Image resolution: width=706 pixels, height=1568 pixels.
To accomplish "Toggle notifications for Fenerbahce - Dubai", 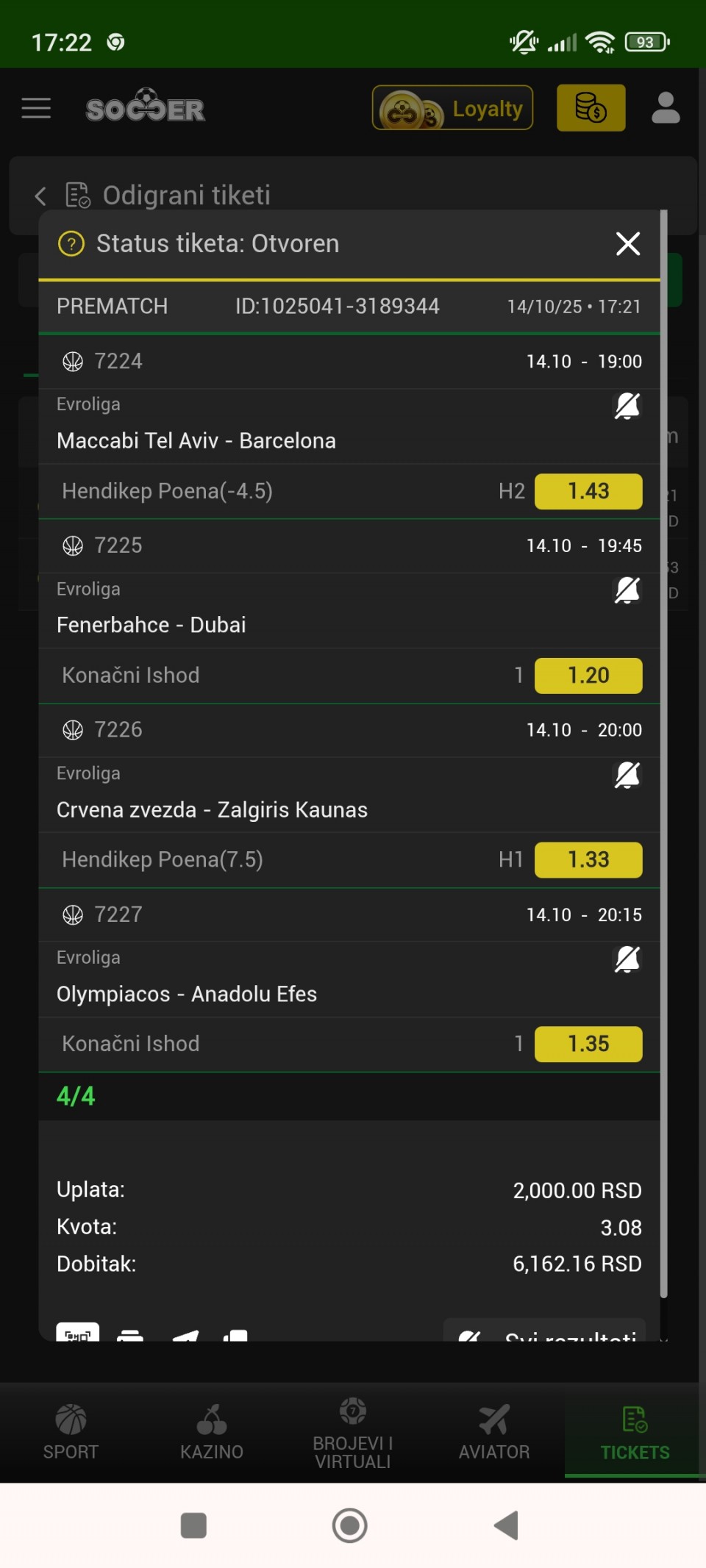I will coord(627,590).
